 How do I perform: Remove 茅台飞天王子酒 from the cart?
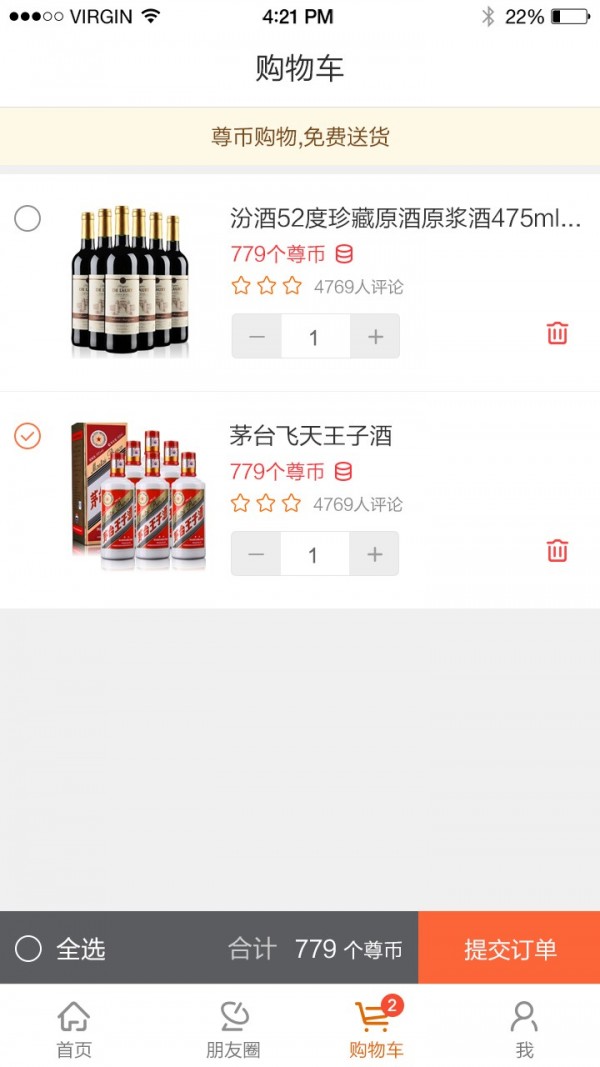point(557,550)
